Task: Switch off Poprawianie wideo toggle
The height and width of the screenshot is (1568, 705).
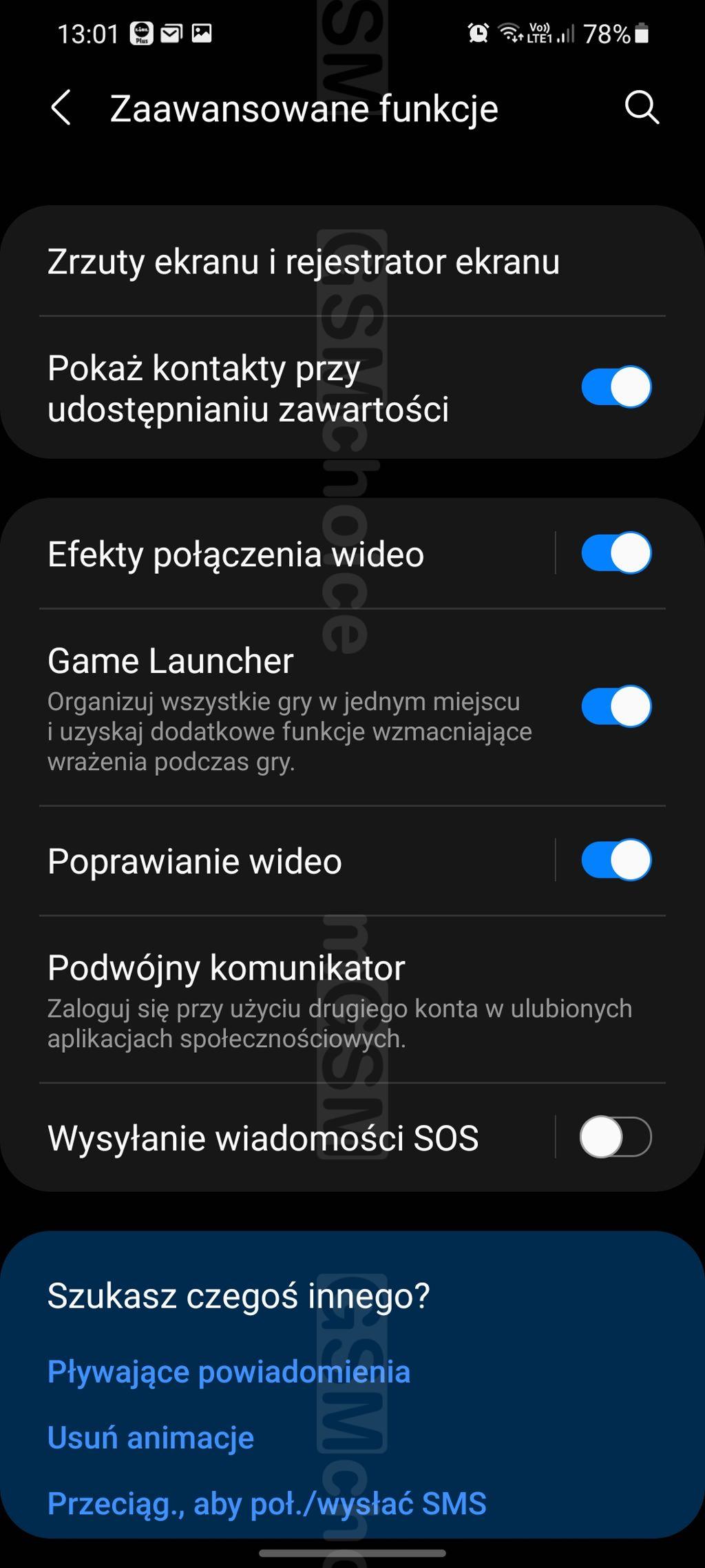Action: click(x=616, y=860)
